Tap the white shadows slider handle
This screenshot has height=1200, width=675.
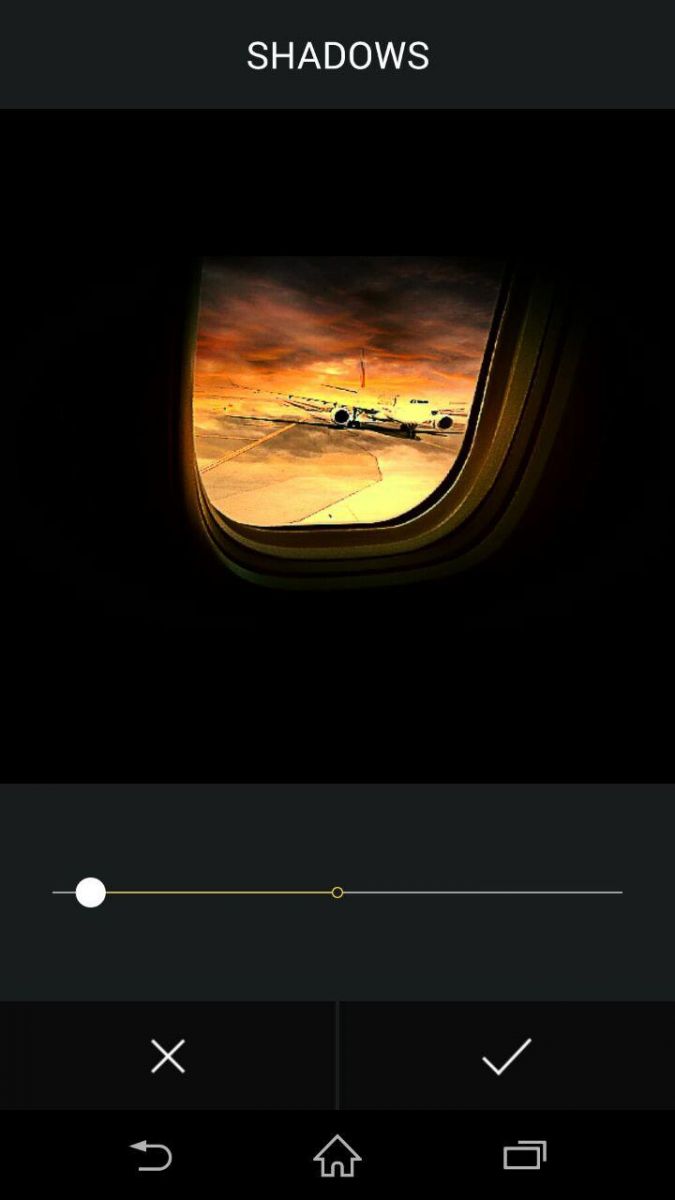(91, 892)
